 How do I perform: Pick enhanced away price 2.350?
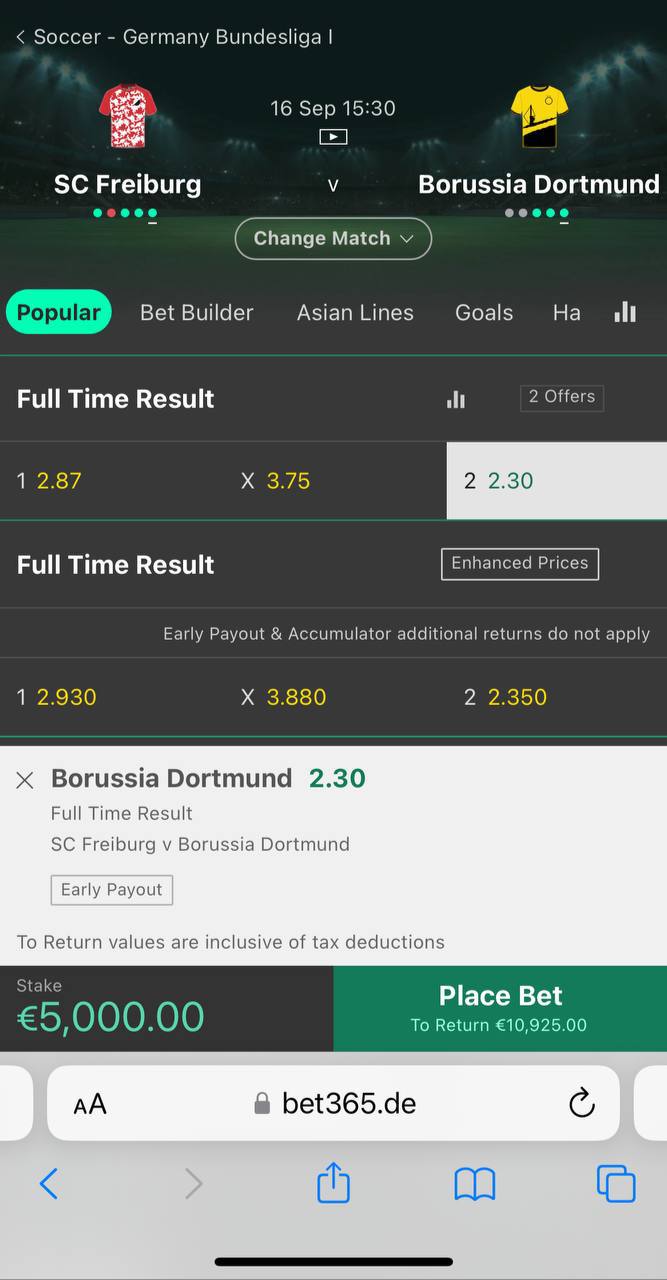(557, 697)
